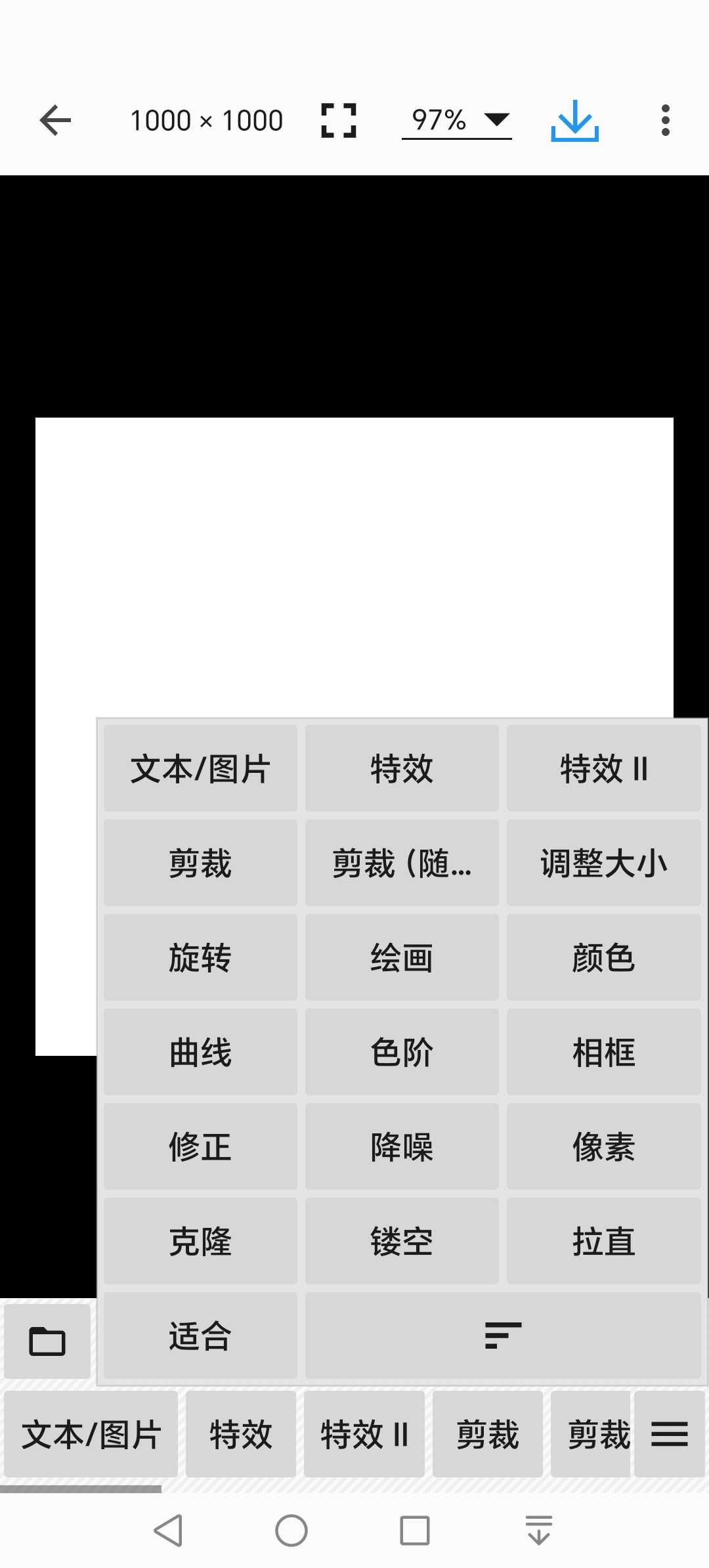Choose the 绘画 tool

[402, 957]
